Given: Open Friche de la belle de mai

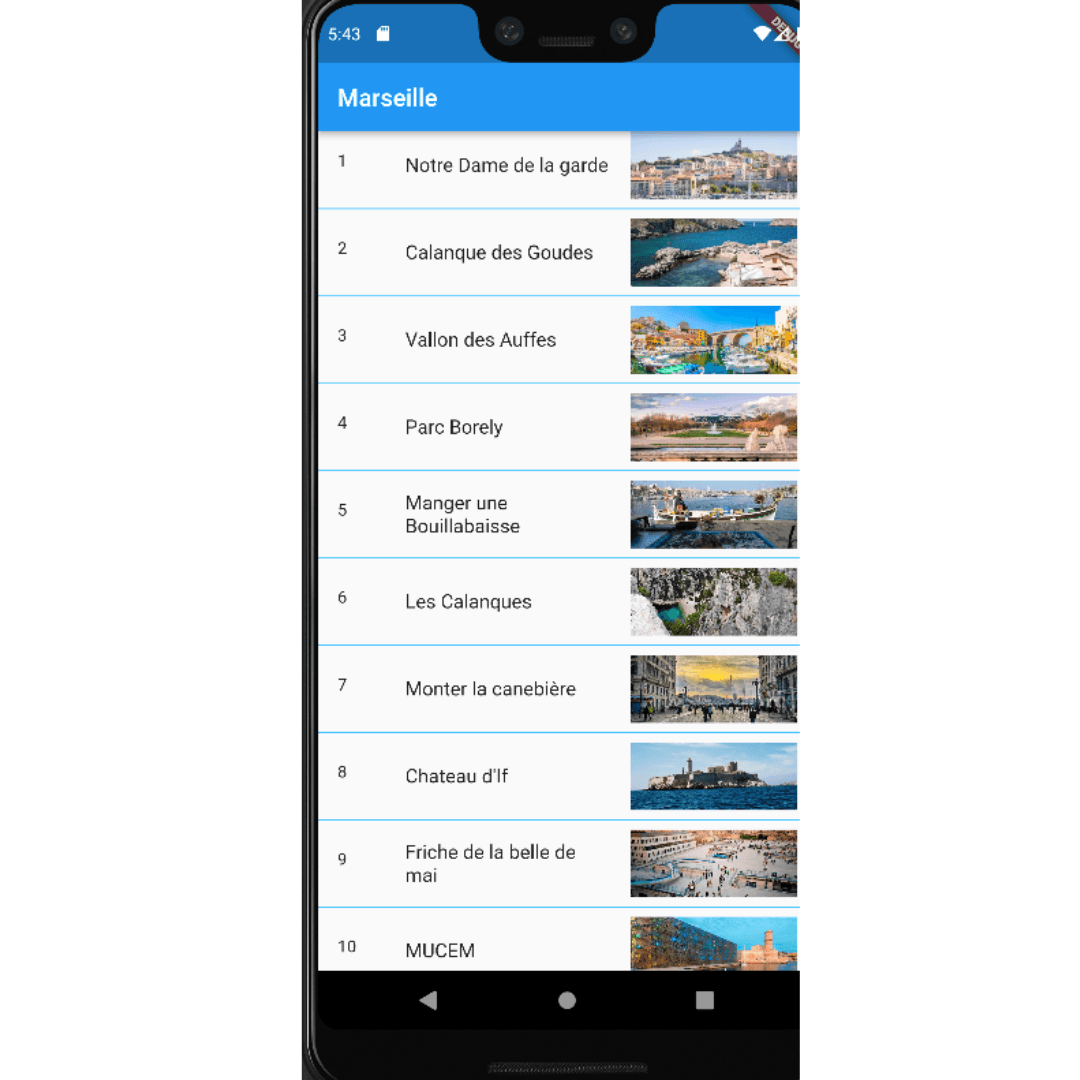Looking at the screenshot, I should [x=490, y=863].
